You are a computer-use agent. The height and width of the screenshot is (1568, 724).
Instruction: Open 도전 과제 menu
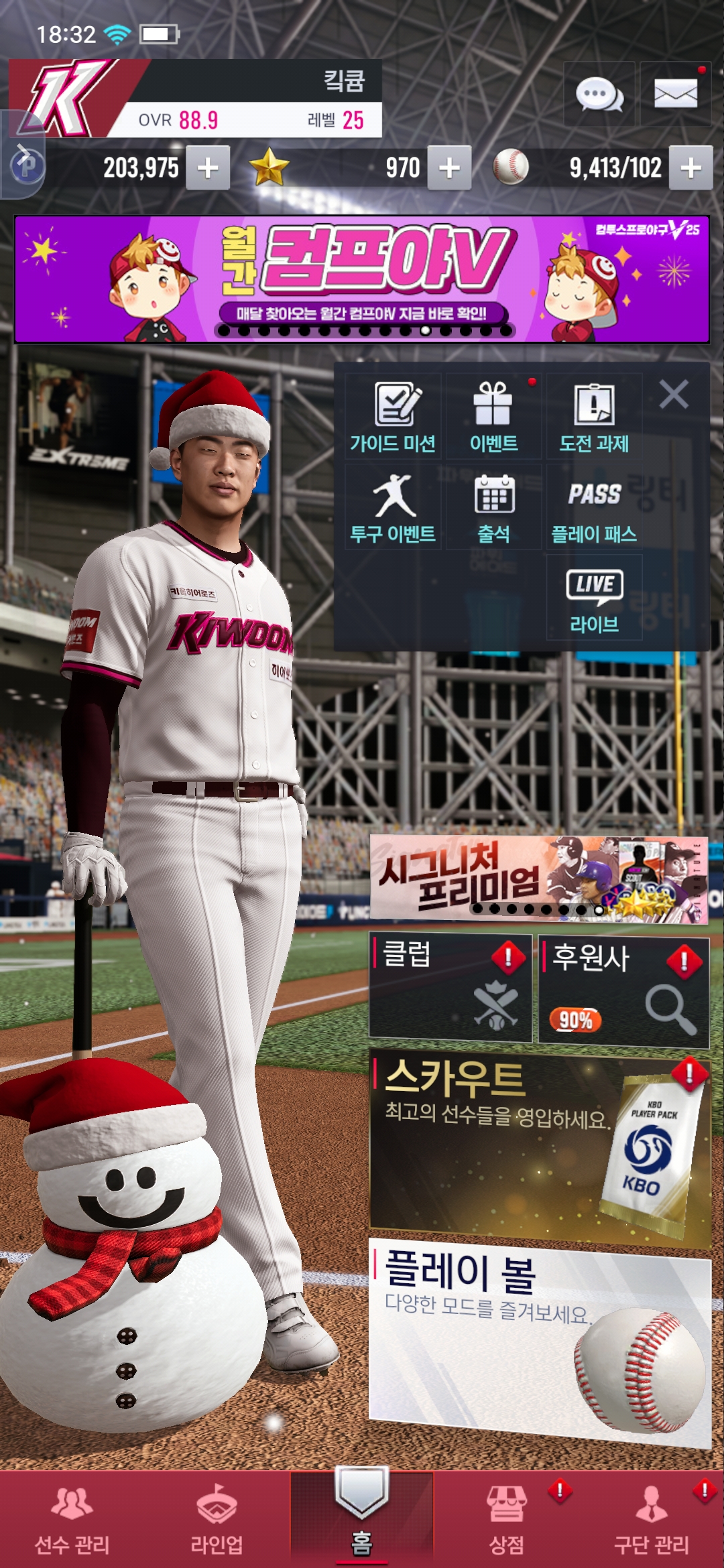click(594, 417)
